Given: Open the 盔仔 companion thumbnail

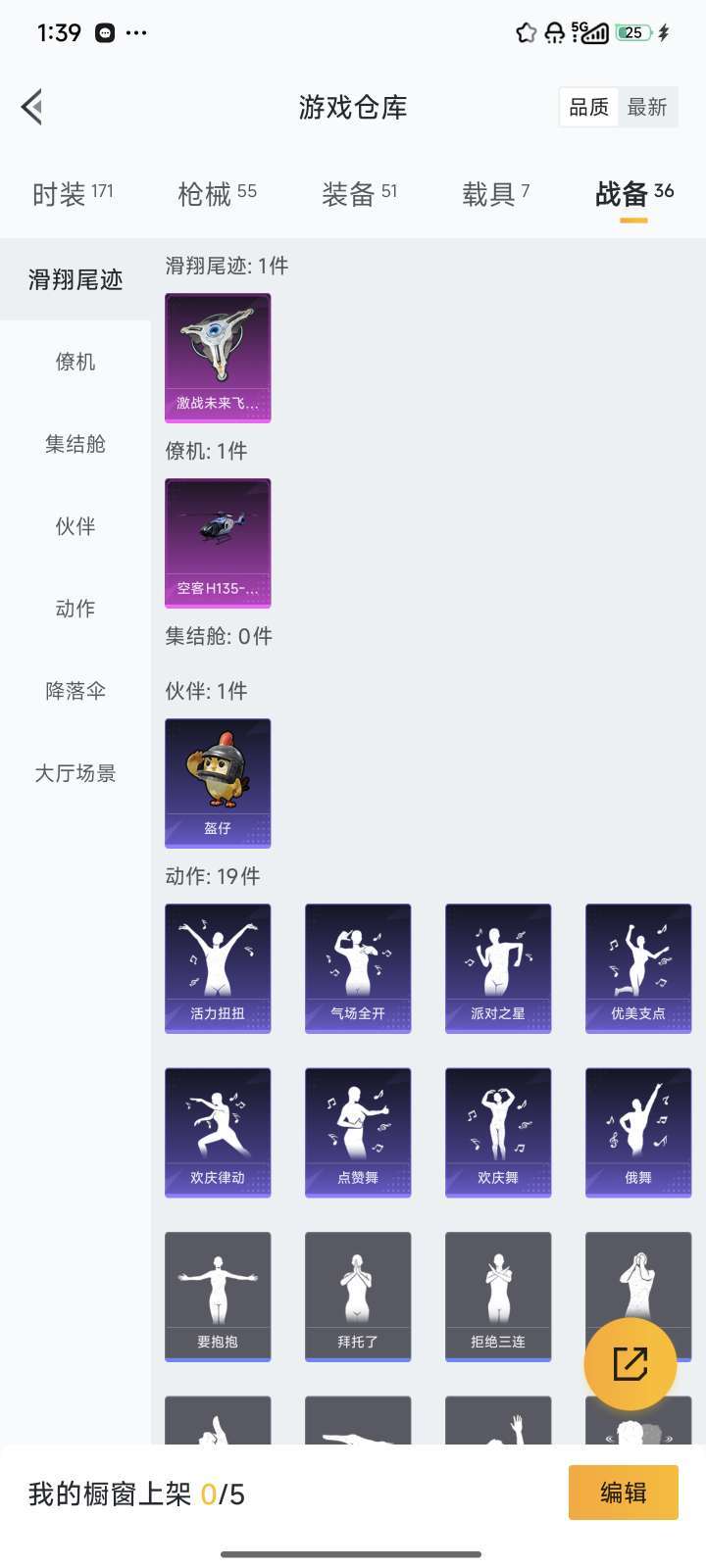Looking at the screenshot, I should (217, 782).
